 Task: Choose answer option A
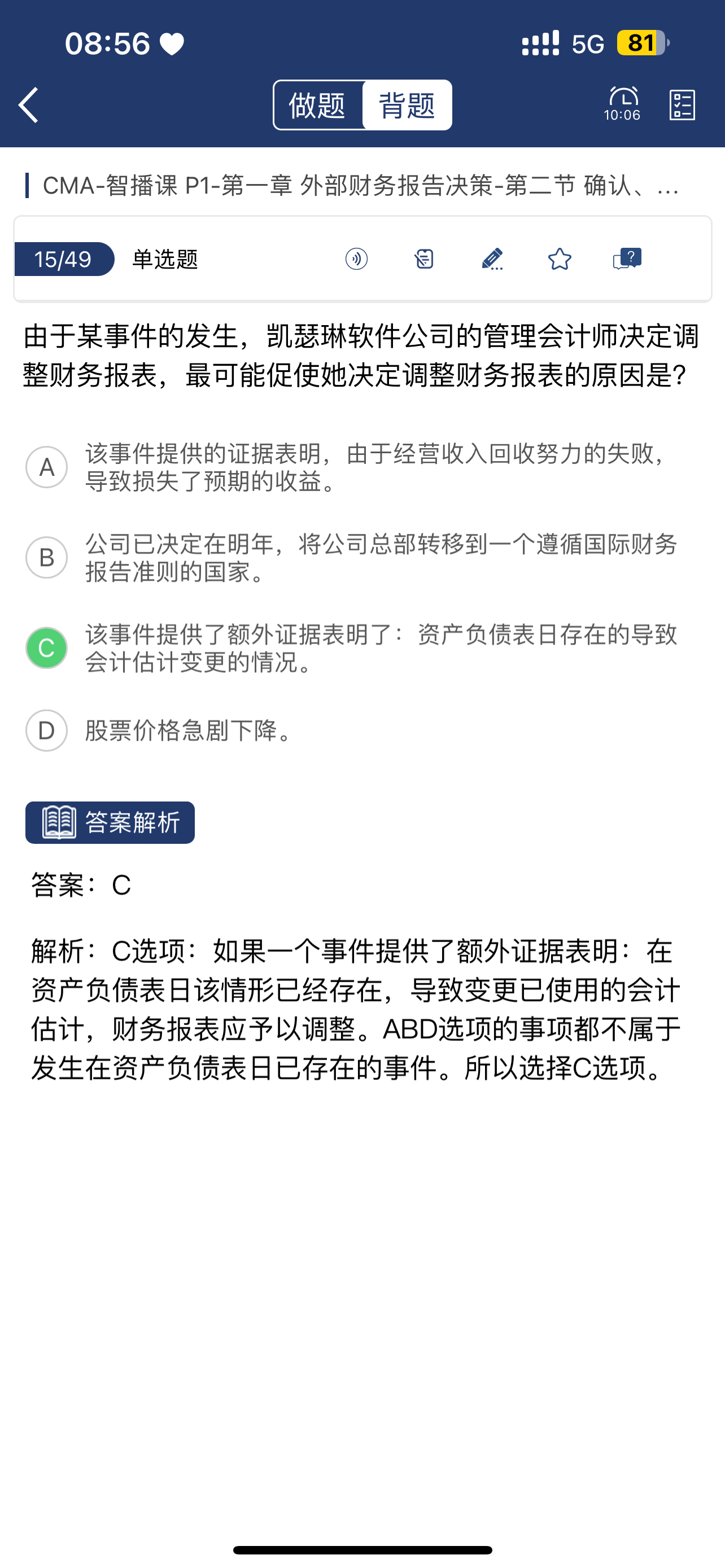46,467
